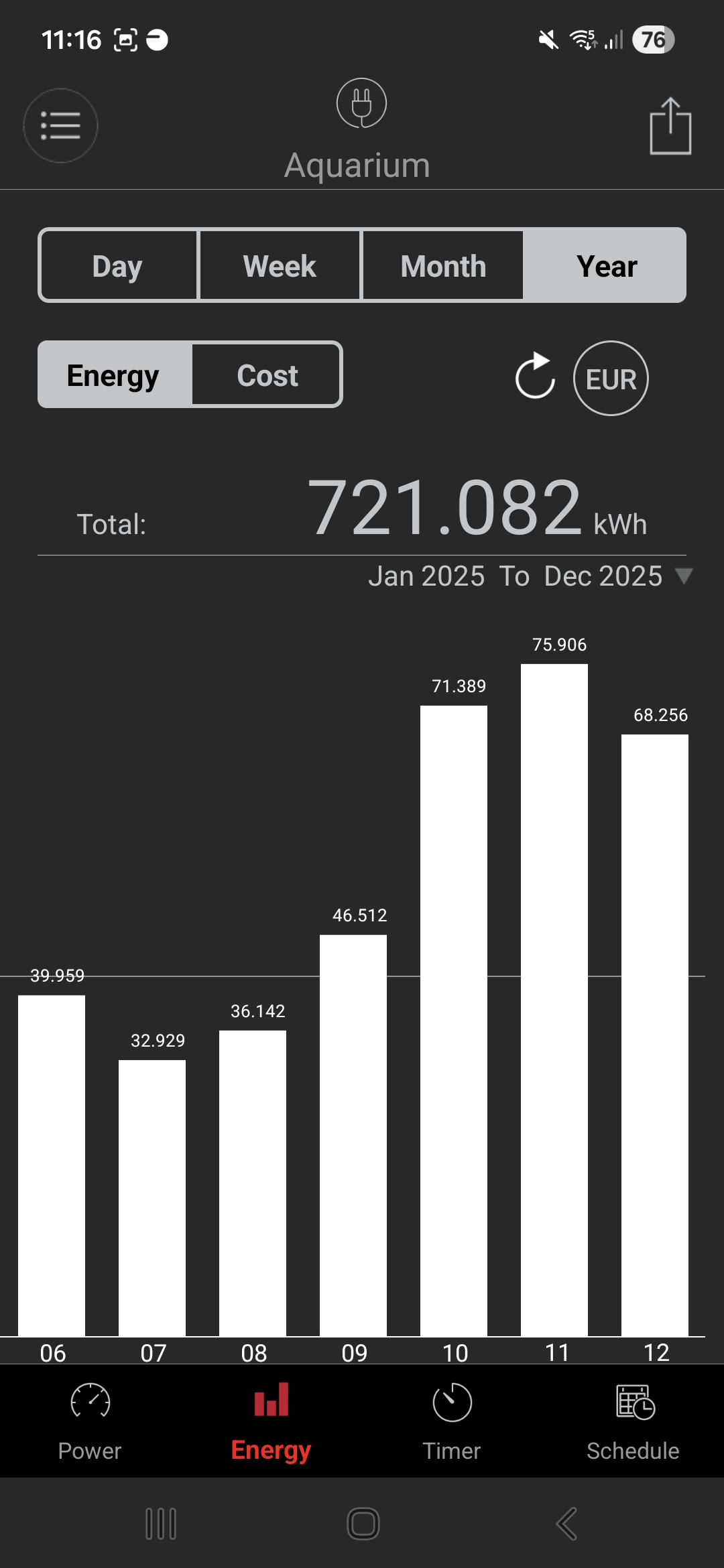This screenshot has height=1568, width=724.
Task: Switch to the Month view
Action: pyautogui.click(x=443, y=266)
